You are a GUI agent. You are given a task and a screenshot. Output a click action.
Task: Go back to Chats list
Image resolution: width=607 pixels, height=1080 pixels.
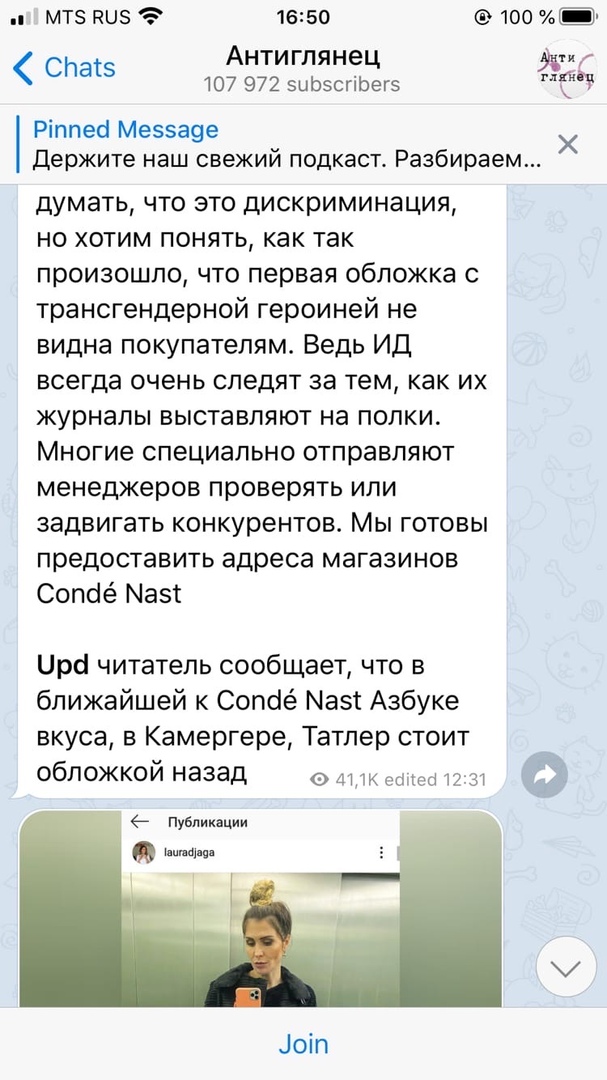pyautogui.click(x=64, y=68)
